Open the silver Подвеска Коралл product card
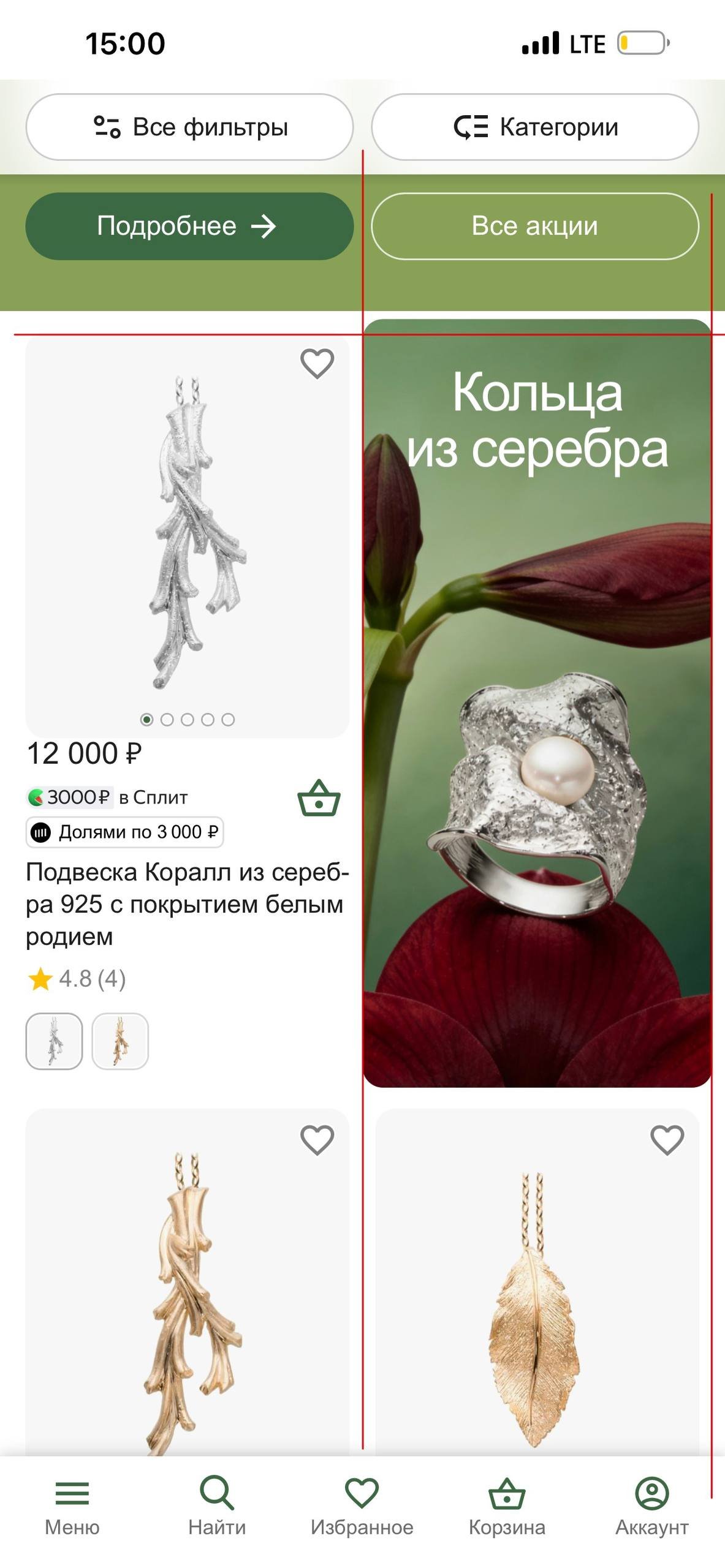 [187, 533]
